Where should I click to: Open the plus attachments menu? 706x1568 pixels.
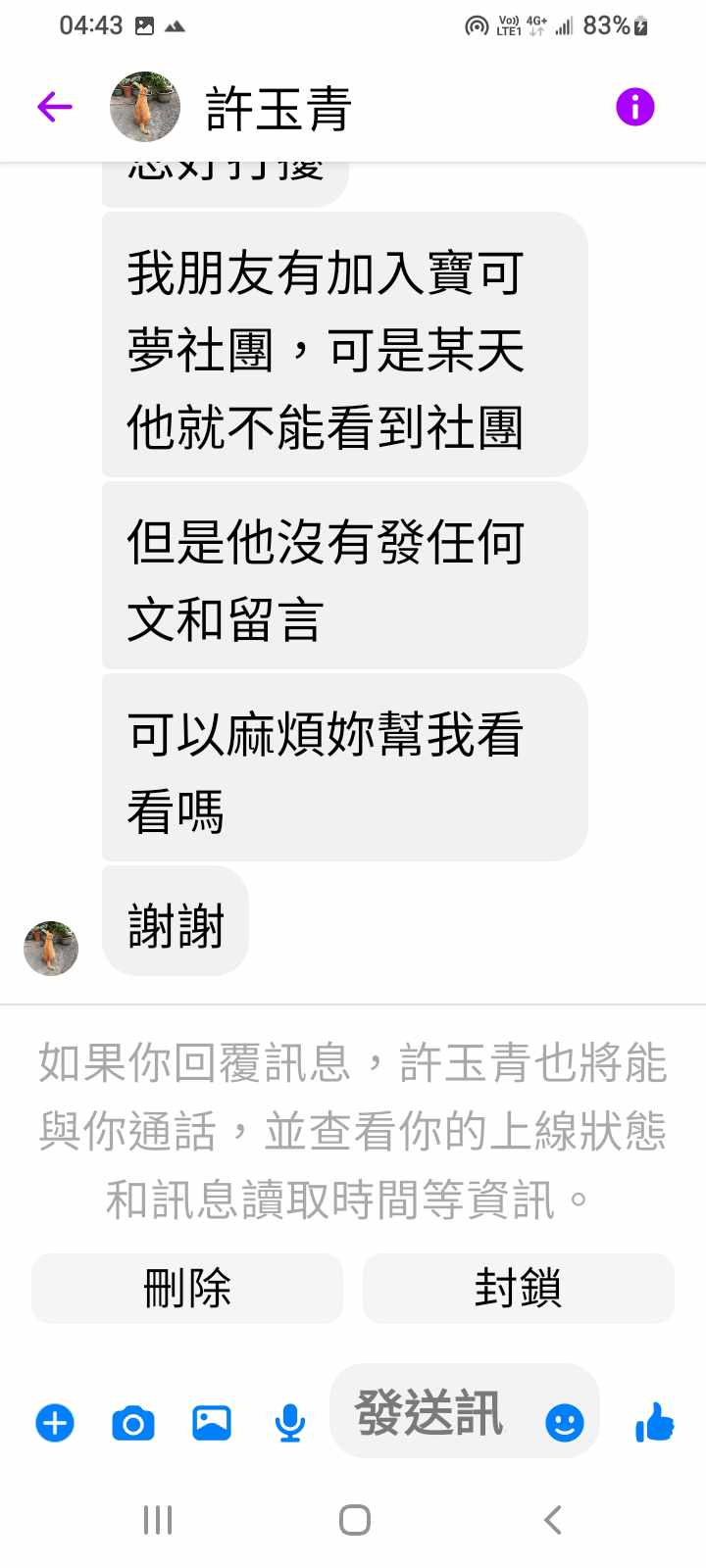(x=55, y=1422)
